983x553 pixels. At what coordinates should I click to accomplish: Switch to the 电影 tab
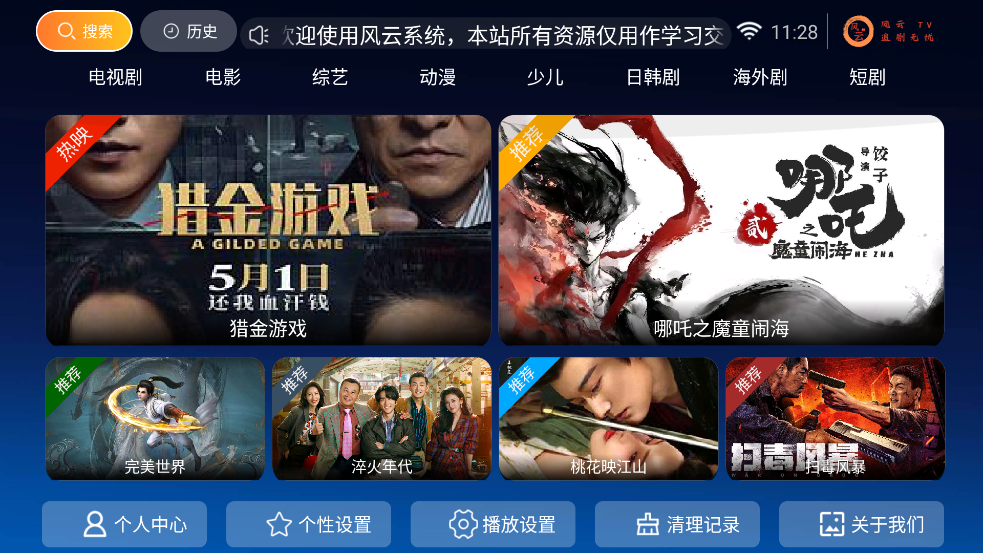223,77
